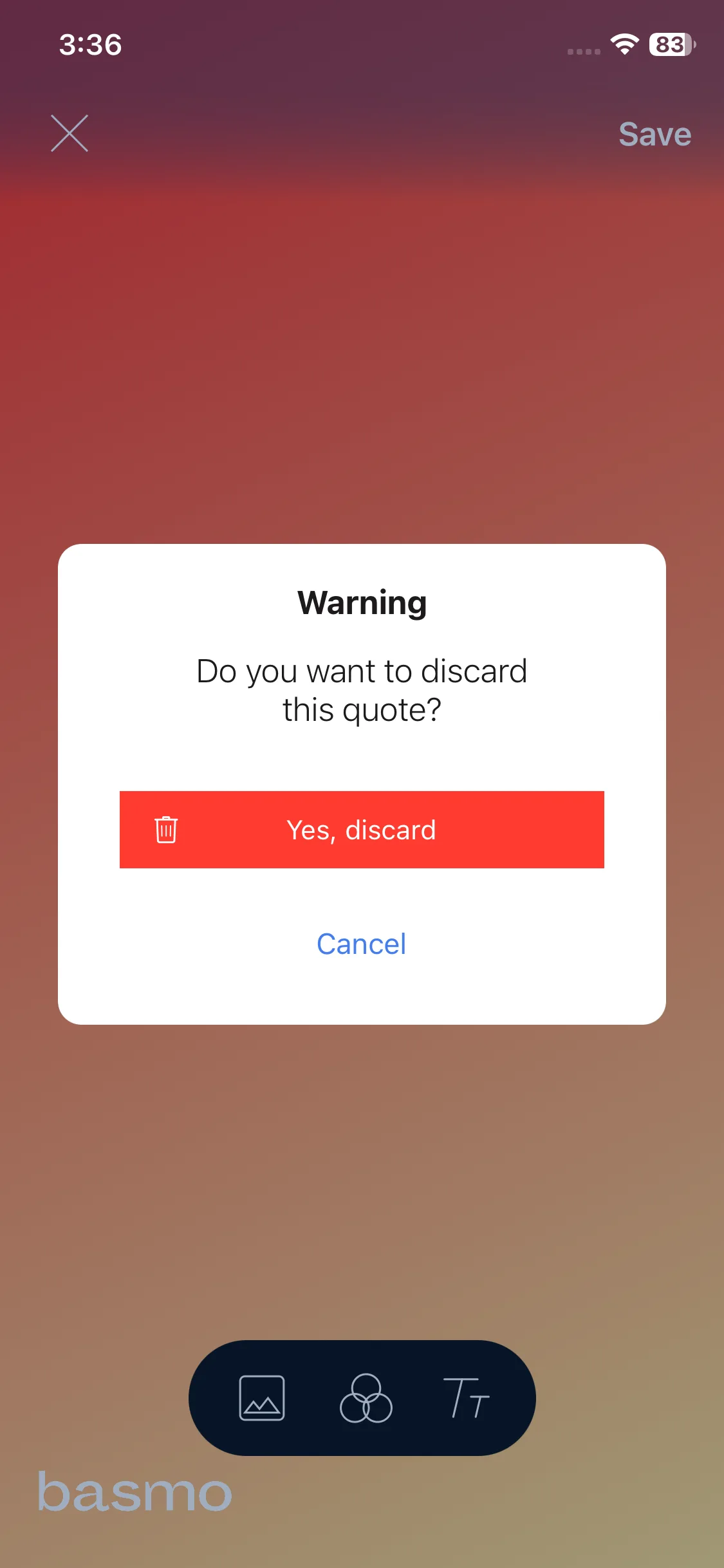Open the background image picker

click(262, 1398)
